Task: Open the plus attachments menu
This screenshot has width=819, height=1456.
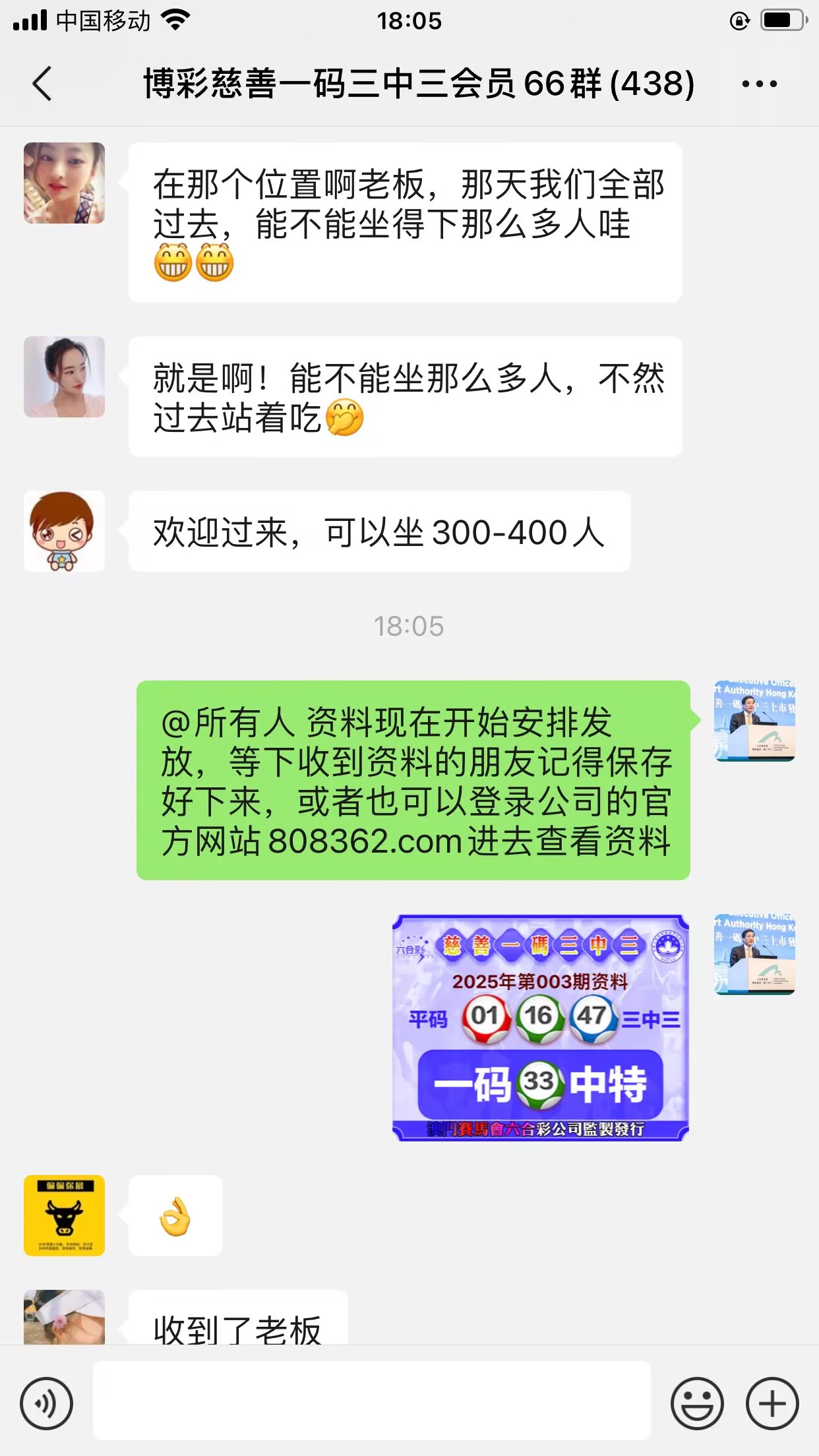Action: pos(772,1403)
